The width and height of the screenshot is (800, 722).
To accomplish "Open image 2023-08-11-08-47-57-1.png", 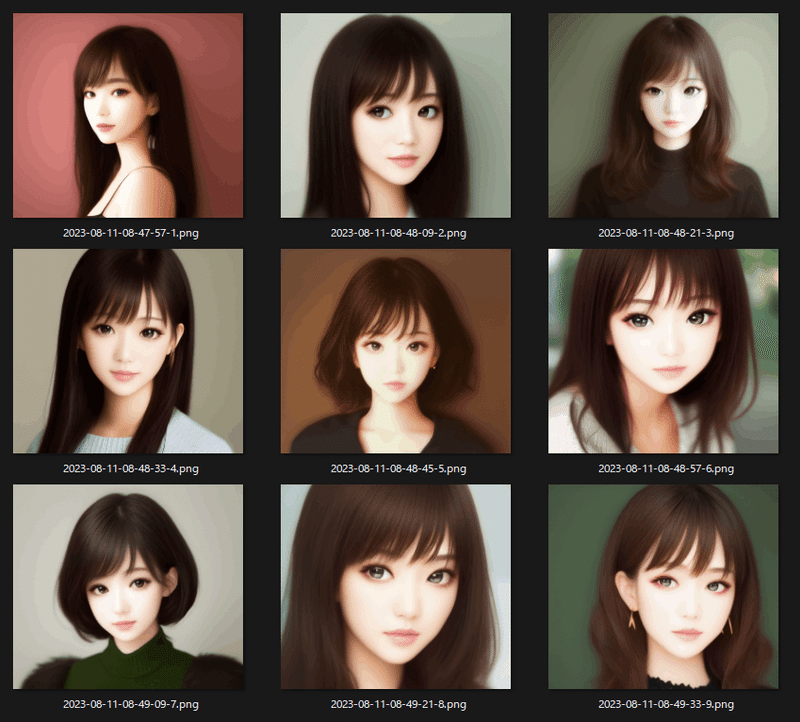I will pyautogui.click(x=128, y=115).
